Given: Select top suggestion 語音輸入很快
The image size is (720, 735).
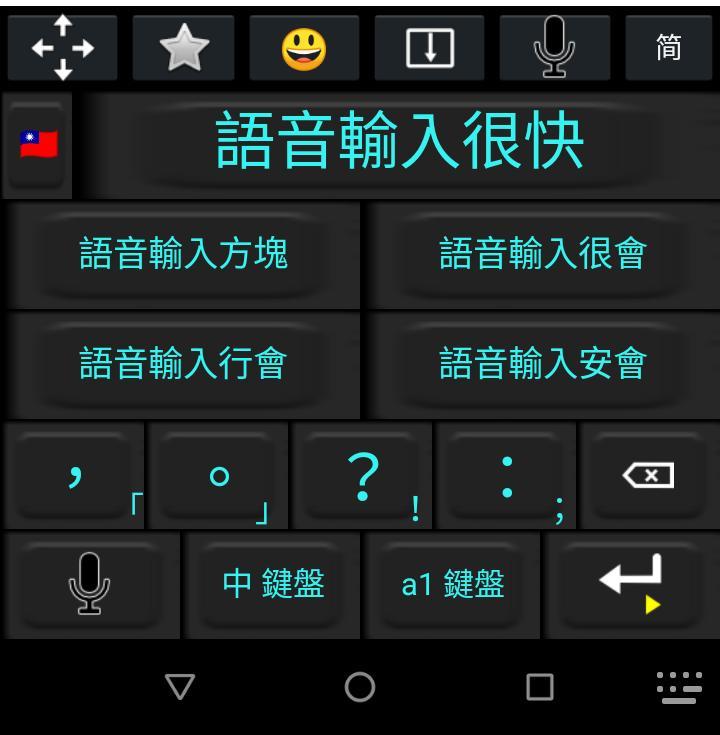Looking at the screenshot, I should point(400,142).
